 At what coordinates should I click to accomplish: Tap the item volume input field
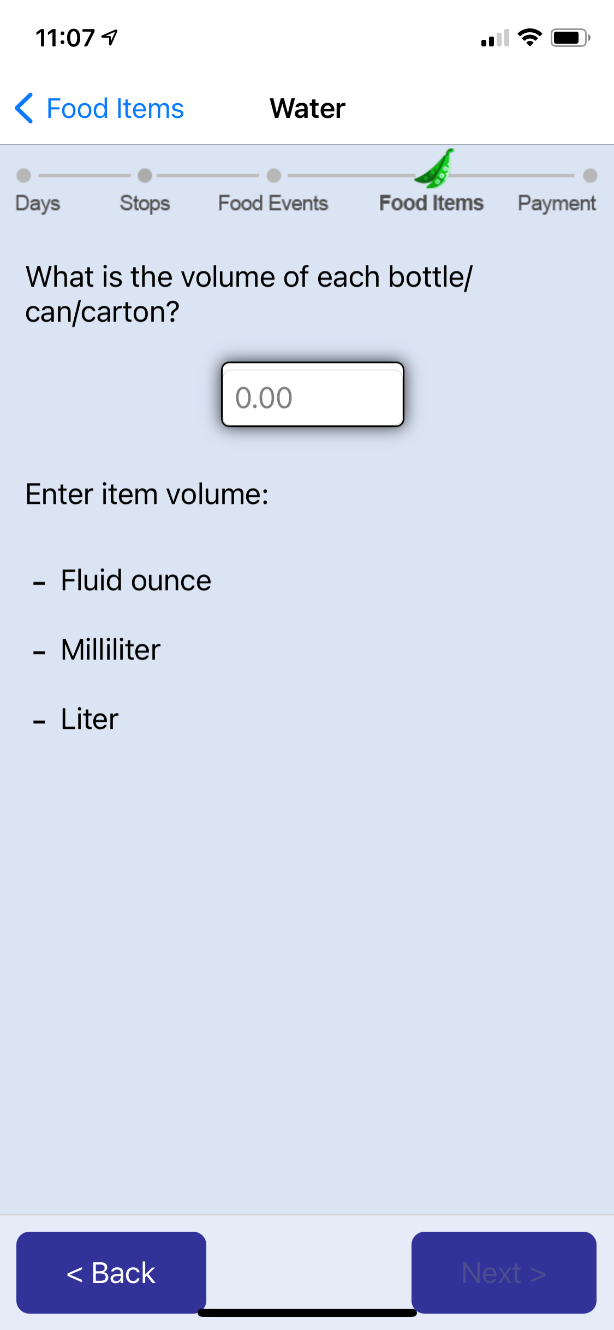[x=312, y=396]
